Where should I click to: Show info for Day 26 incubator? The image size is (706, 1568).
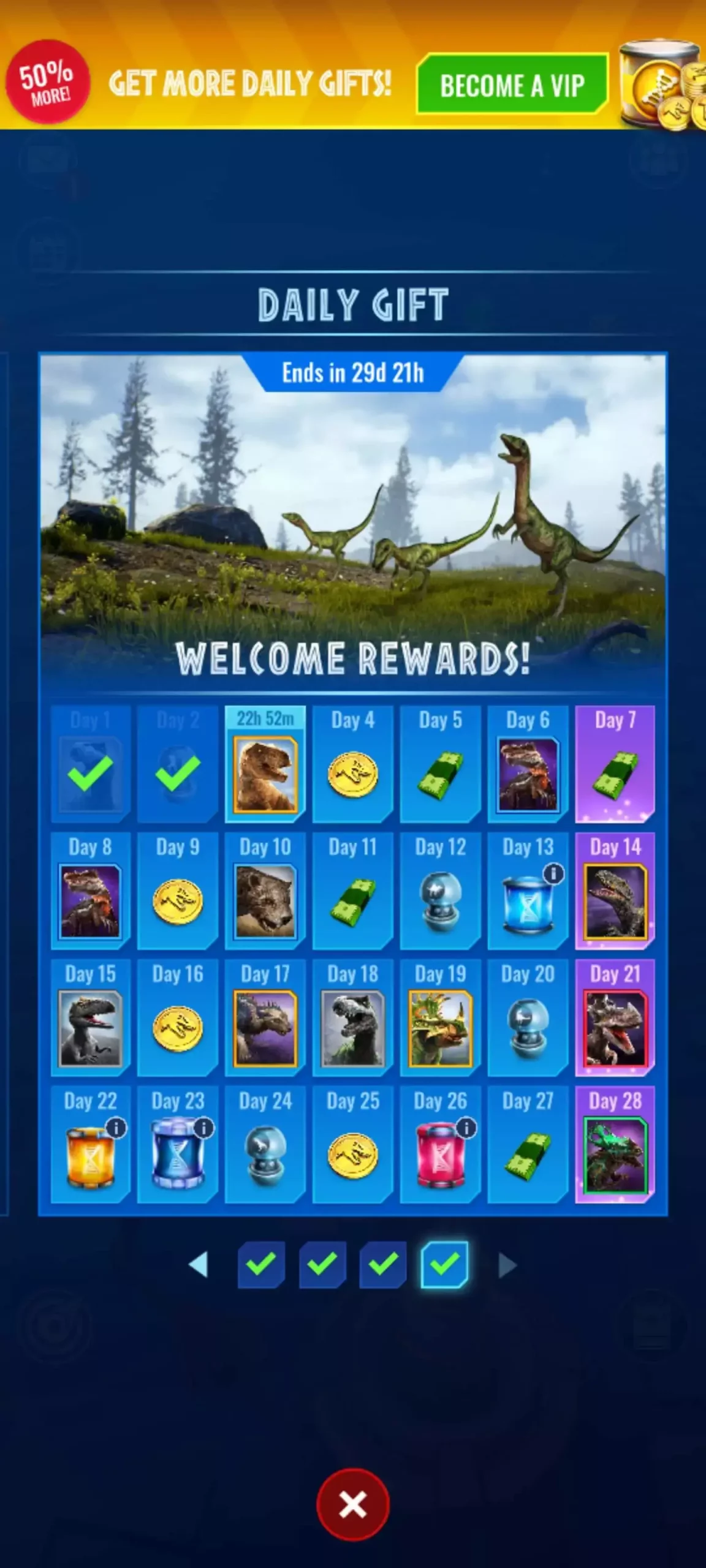point(466,1127)
